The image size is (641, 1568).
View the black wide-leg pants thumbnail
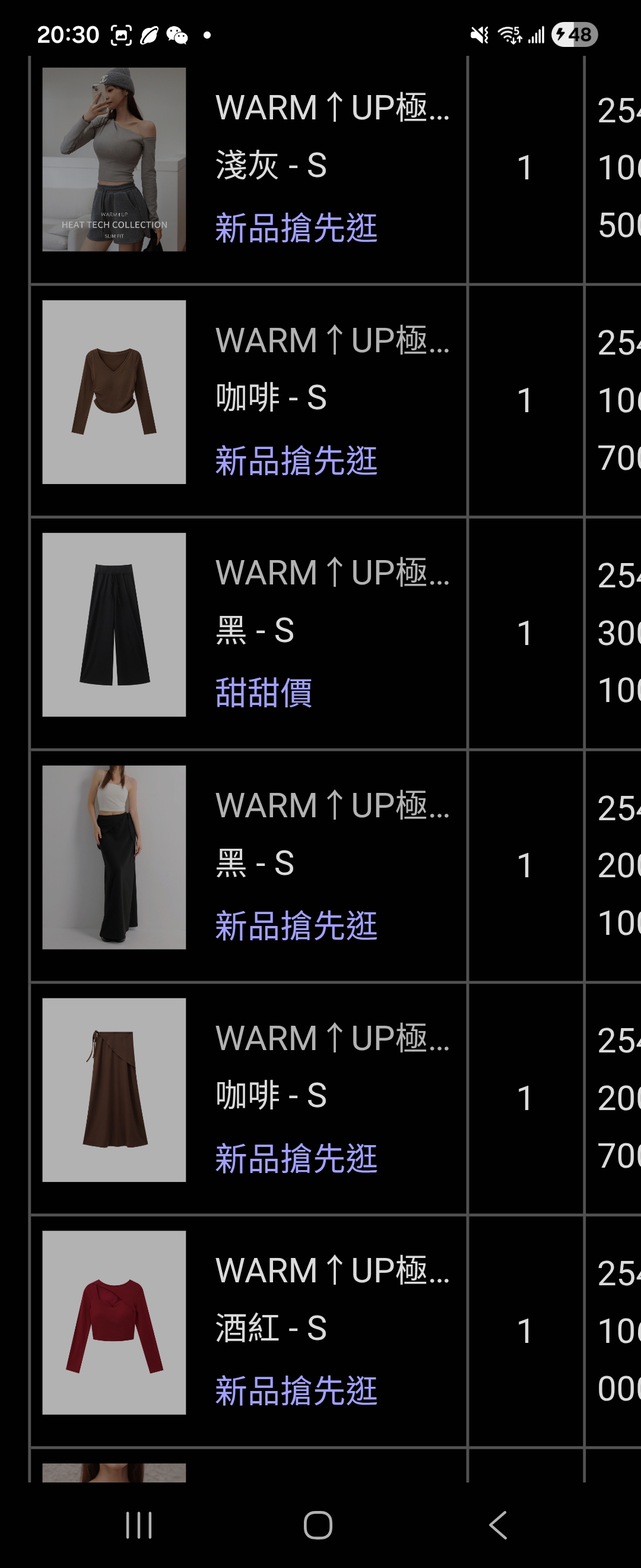[x=114, y=624]
